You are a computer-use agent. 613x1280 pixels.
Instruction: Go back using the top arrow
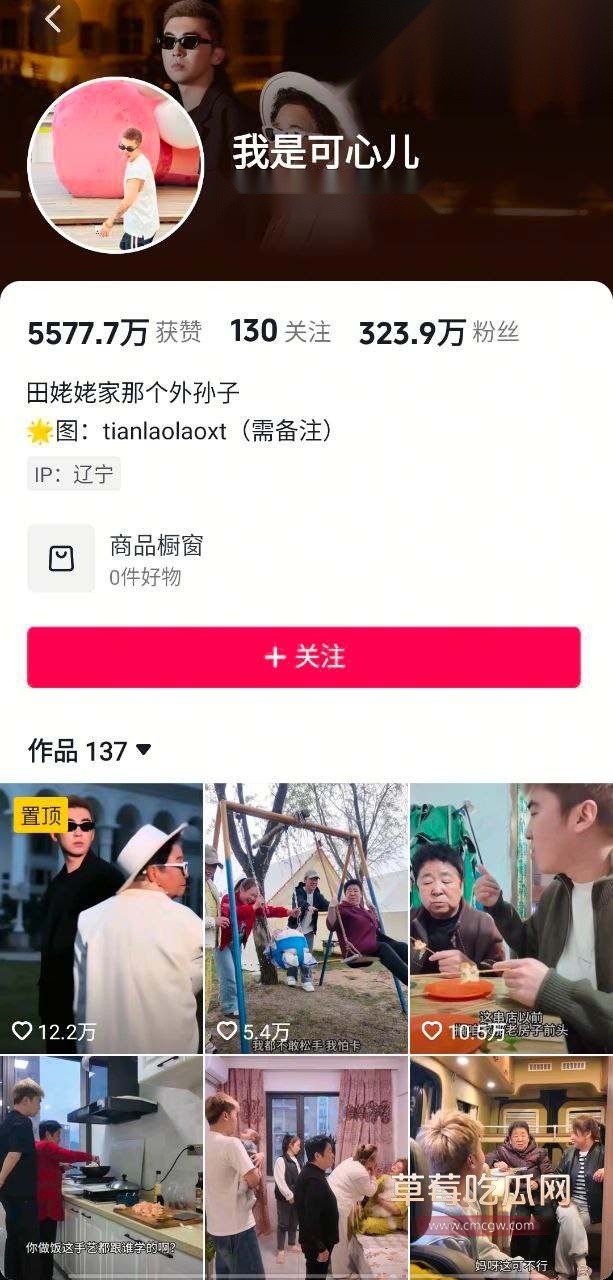pyautogui.click(x=53, y=19)
